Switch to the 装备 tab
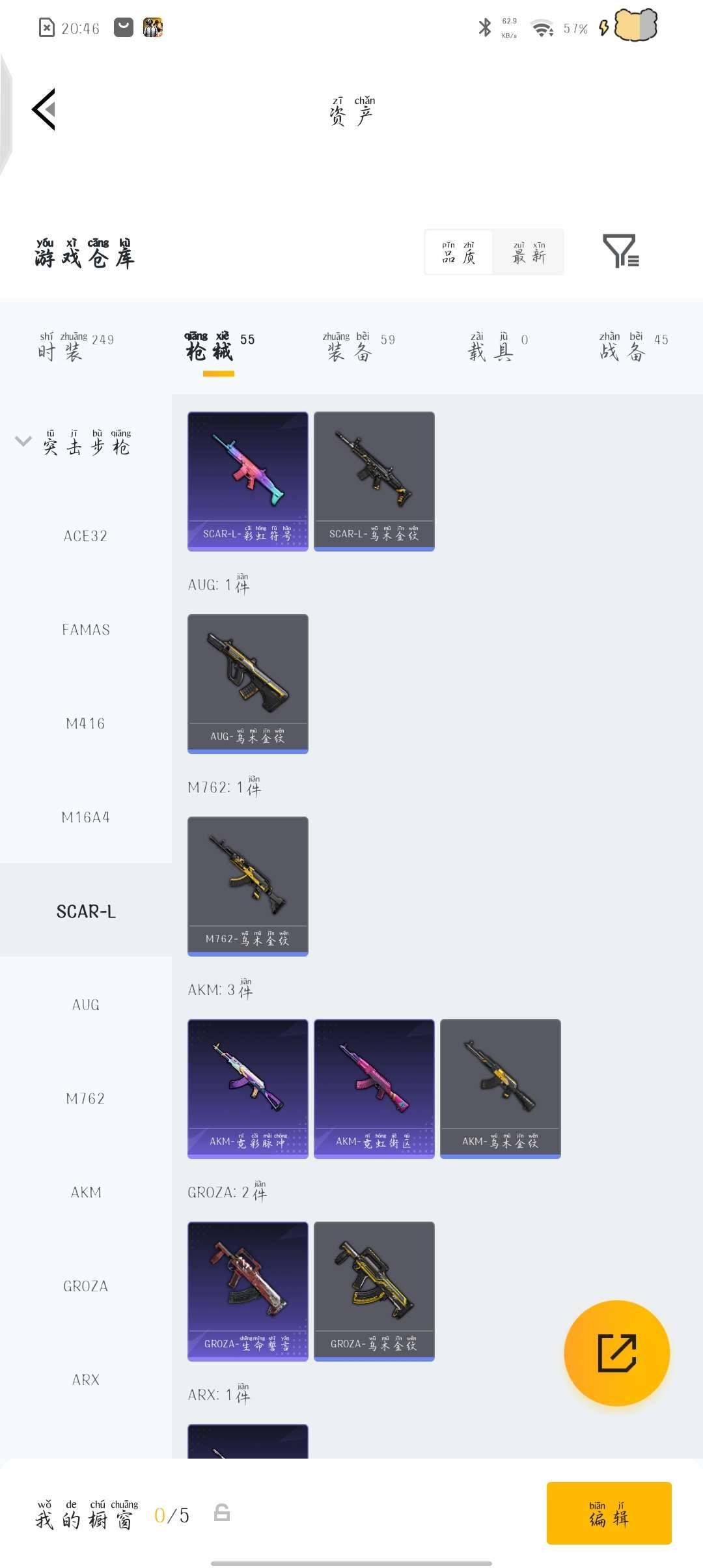Image resolution: width=703 pixels, height=1568 pixels. pyautogui.click(x=358, y=347)
